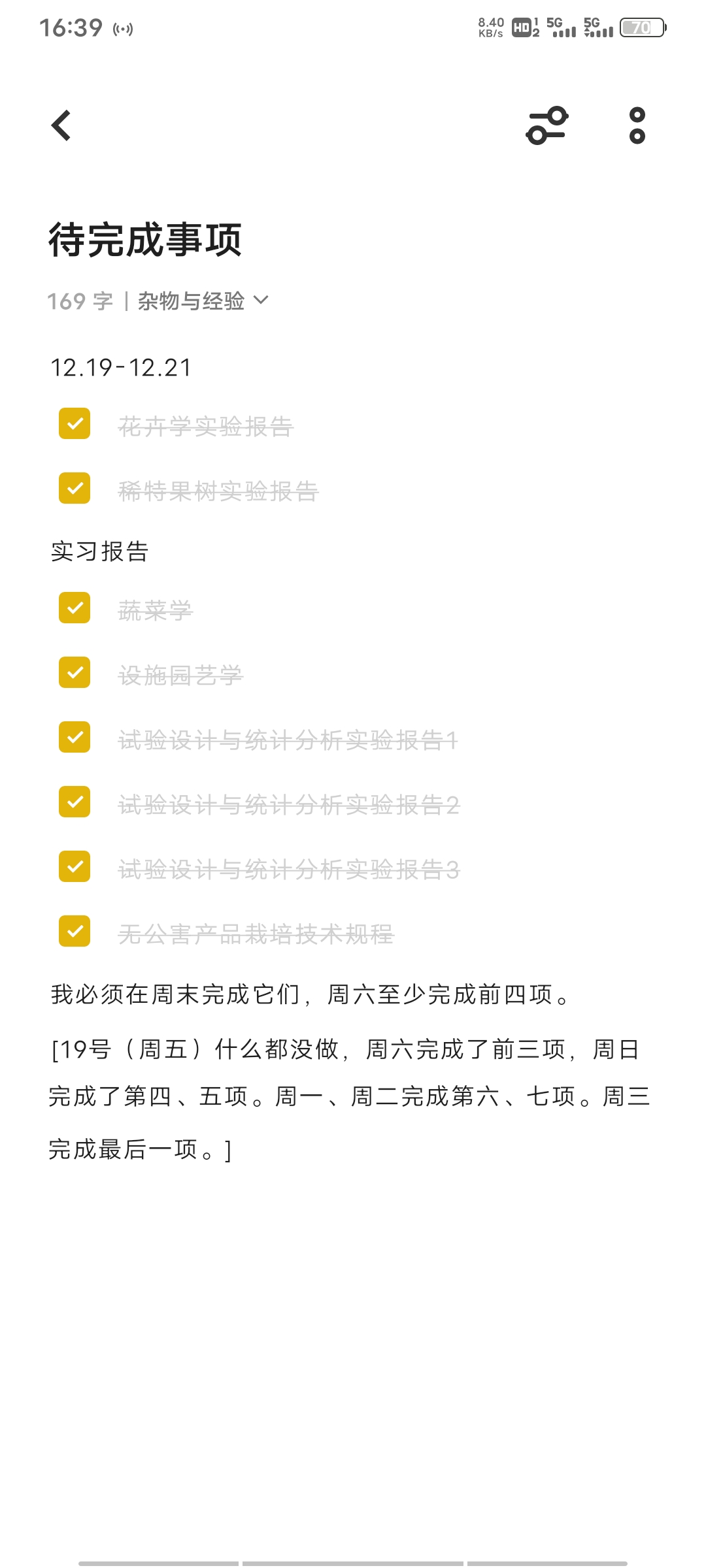Untick the 蔬菜学 checkbox
706x1568 pixels.
(x=75, y=608)
